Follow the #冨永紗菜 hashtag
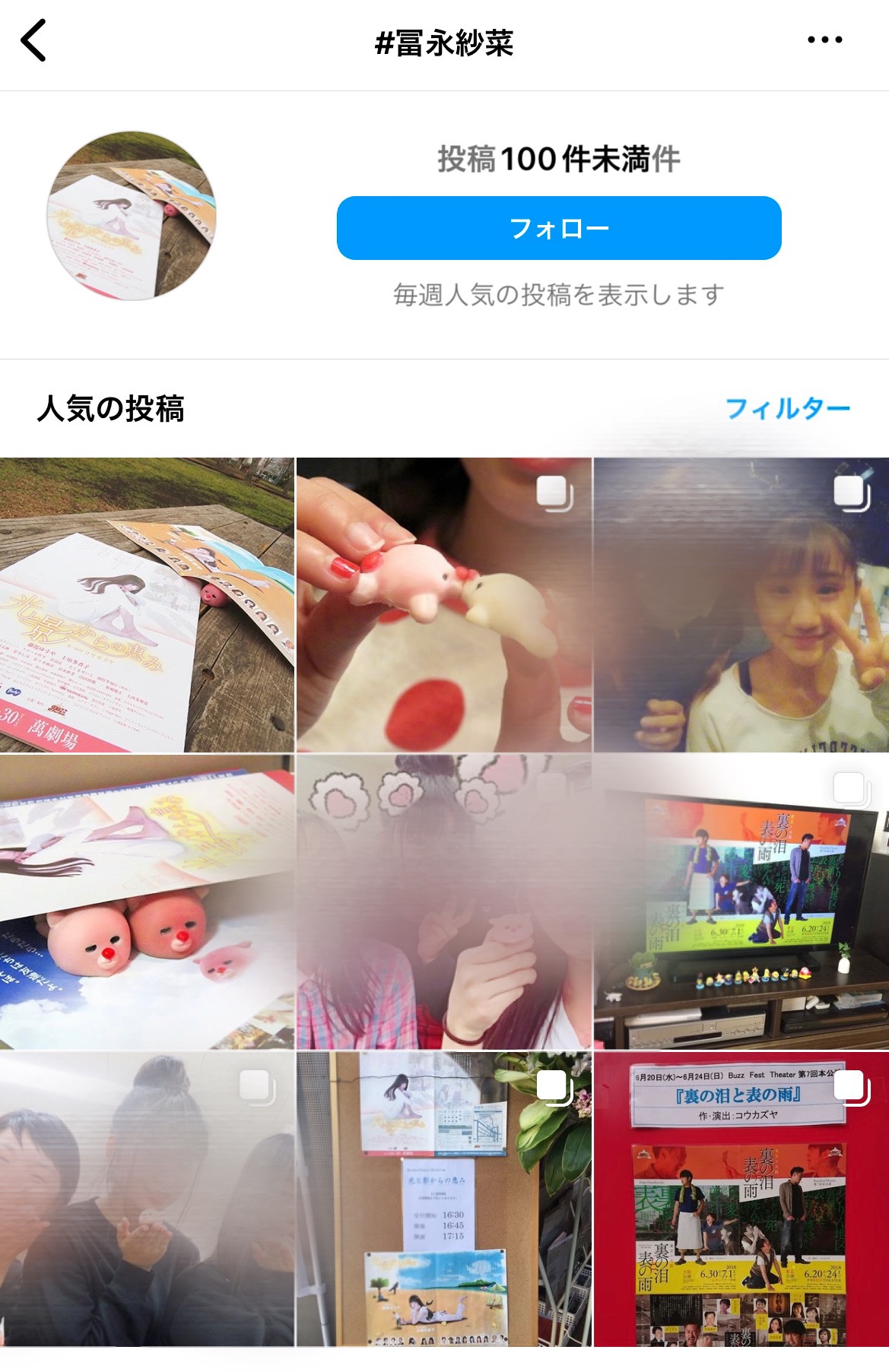 point(559,228)
